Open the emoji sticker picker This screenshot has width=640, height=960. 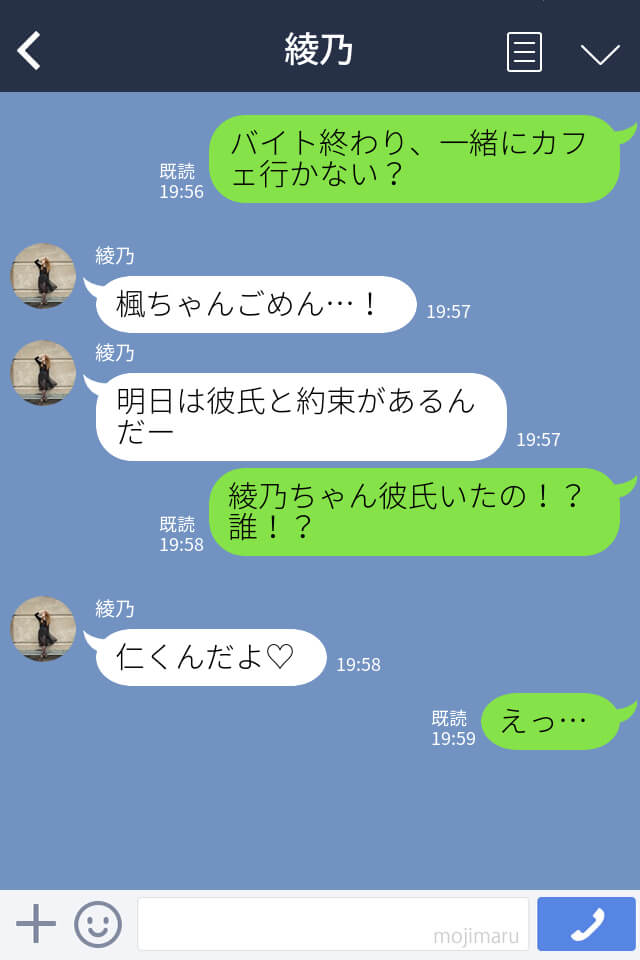coord(98,924)
